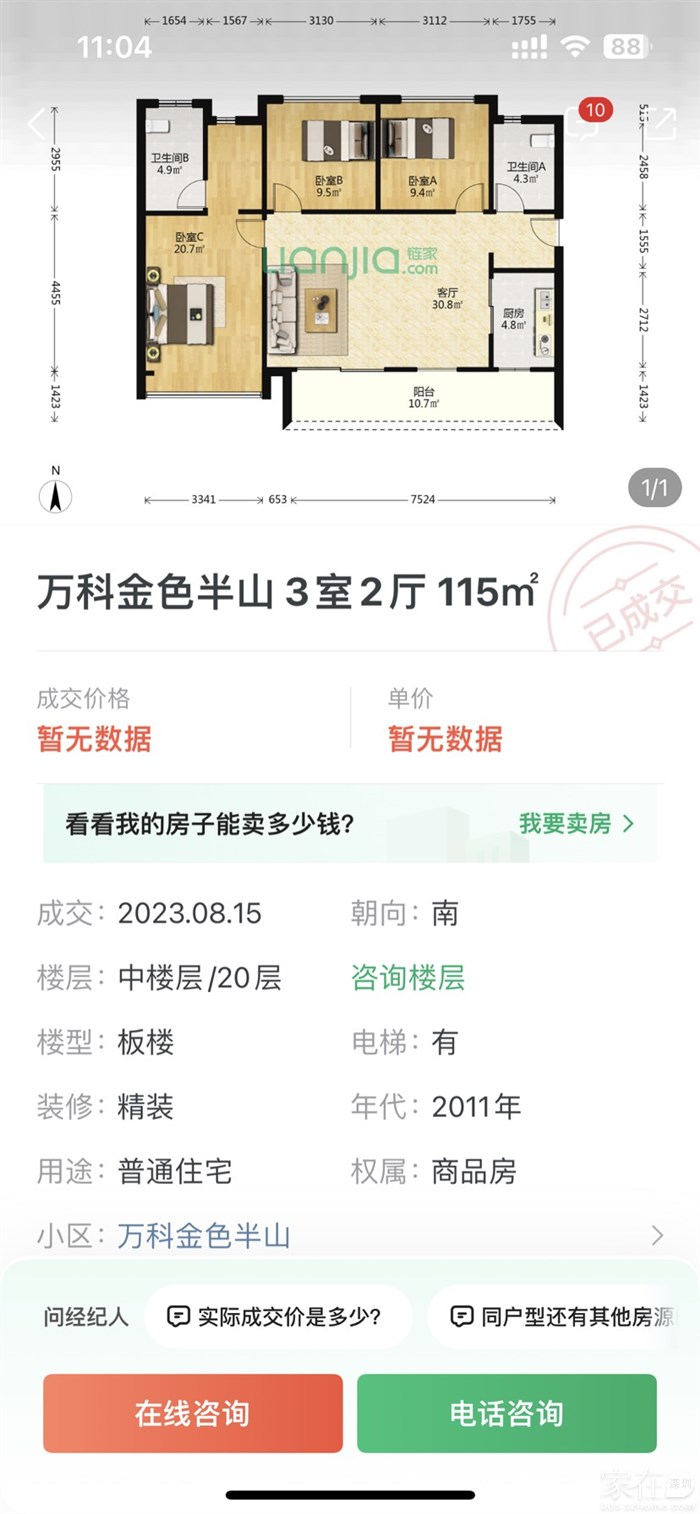
Task: Tap the 咨询楼层 link
Action: coord(408,977)
